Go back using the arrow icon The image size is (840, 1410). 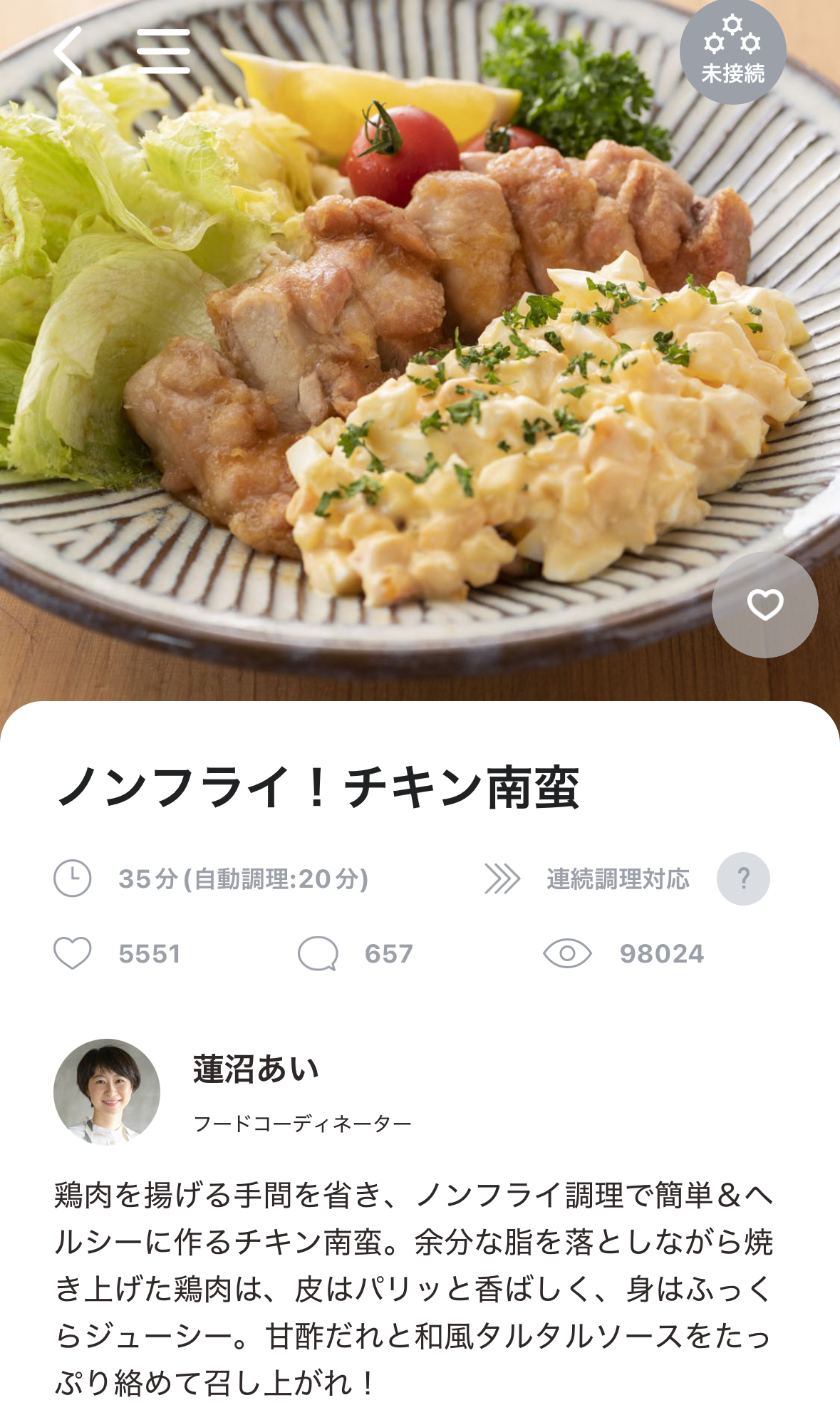pos(68,51)
